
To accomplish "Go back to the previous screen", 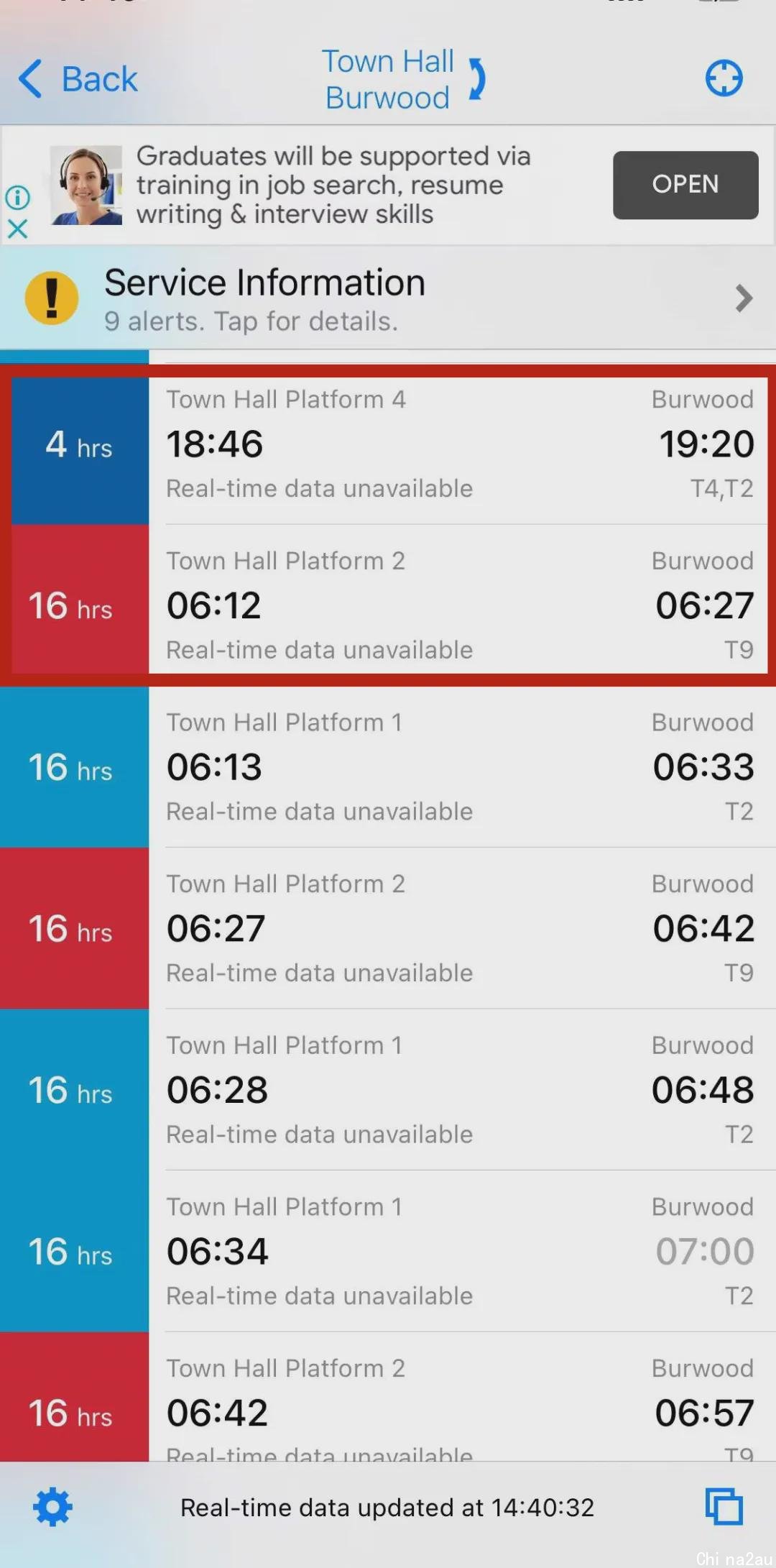I will [x=78, y=78].
